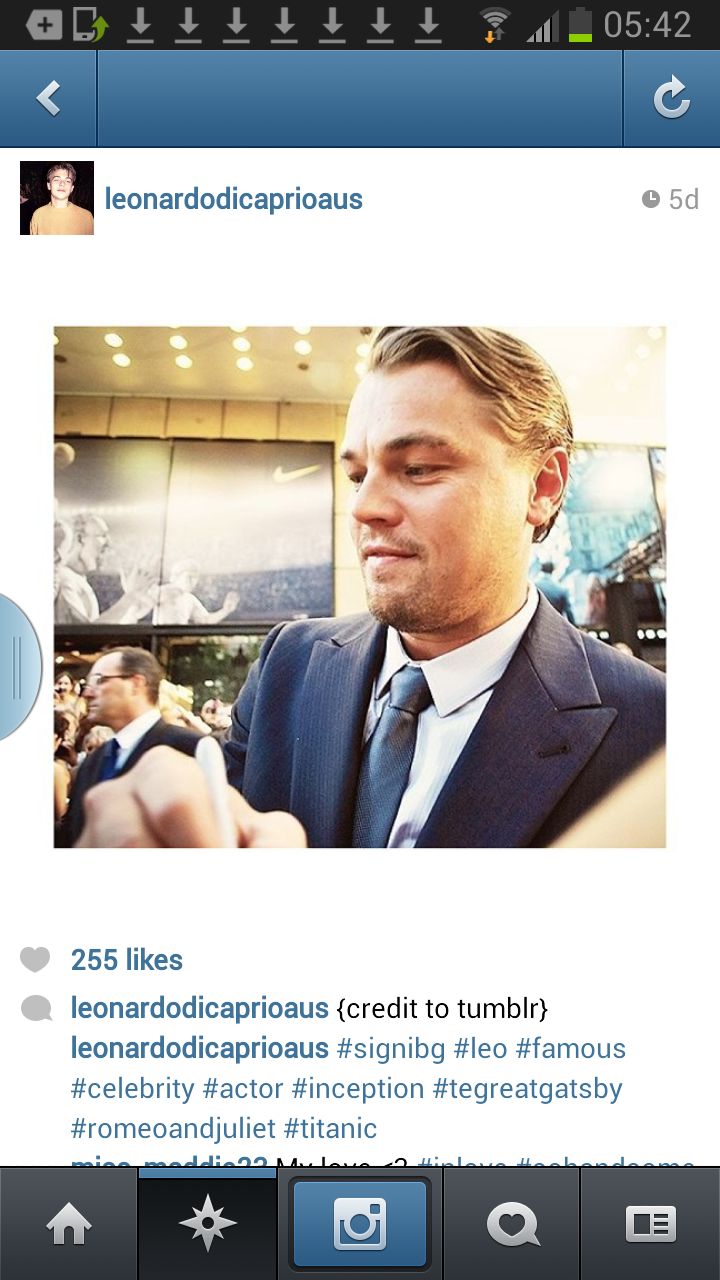Tap the side handle on the left edge
Screen dimensions: 720x1280
[18, 667]
